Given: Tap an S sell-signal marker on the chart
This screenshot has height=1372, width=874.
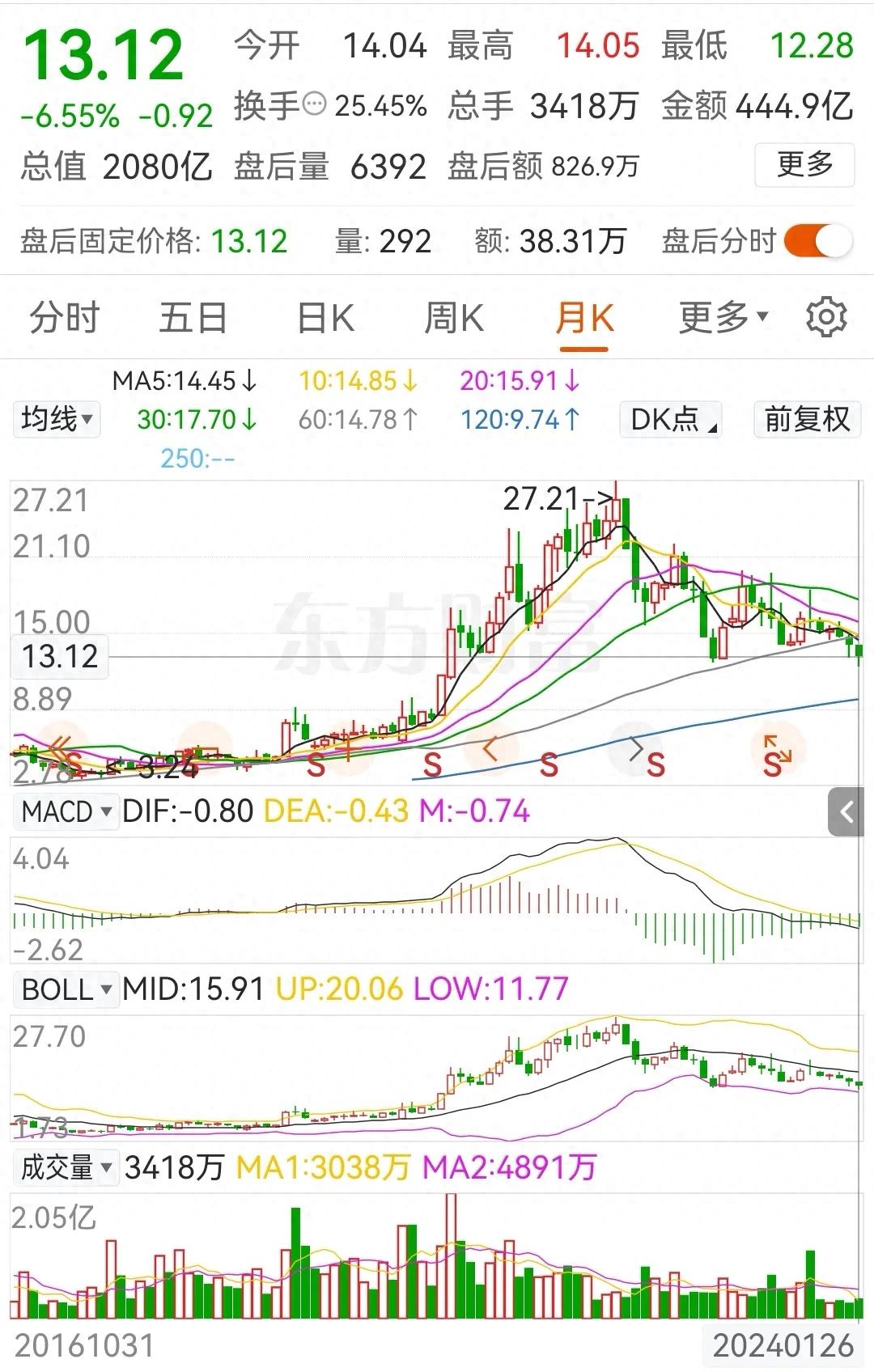Looking at the screenshot, I should click(435, 765).
